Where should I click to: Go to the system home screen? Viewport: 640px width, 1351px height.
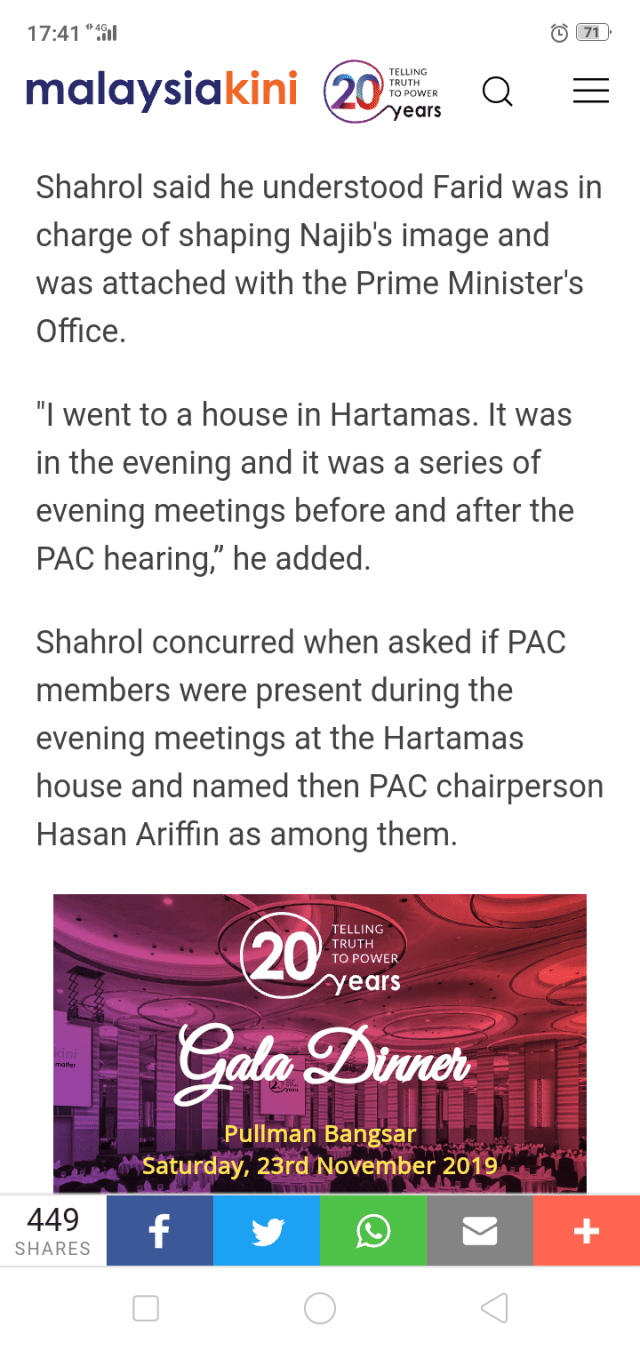(x=320, y=1308)
